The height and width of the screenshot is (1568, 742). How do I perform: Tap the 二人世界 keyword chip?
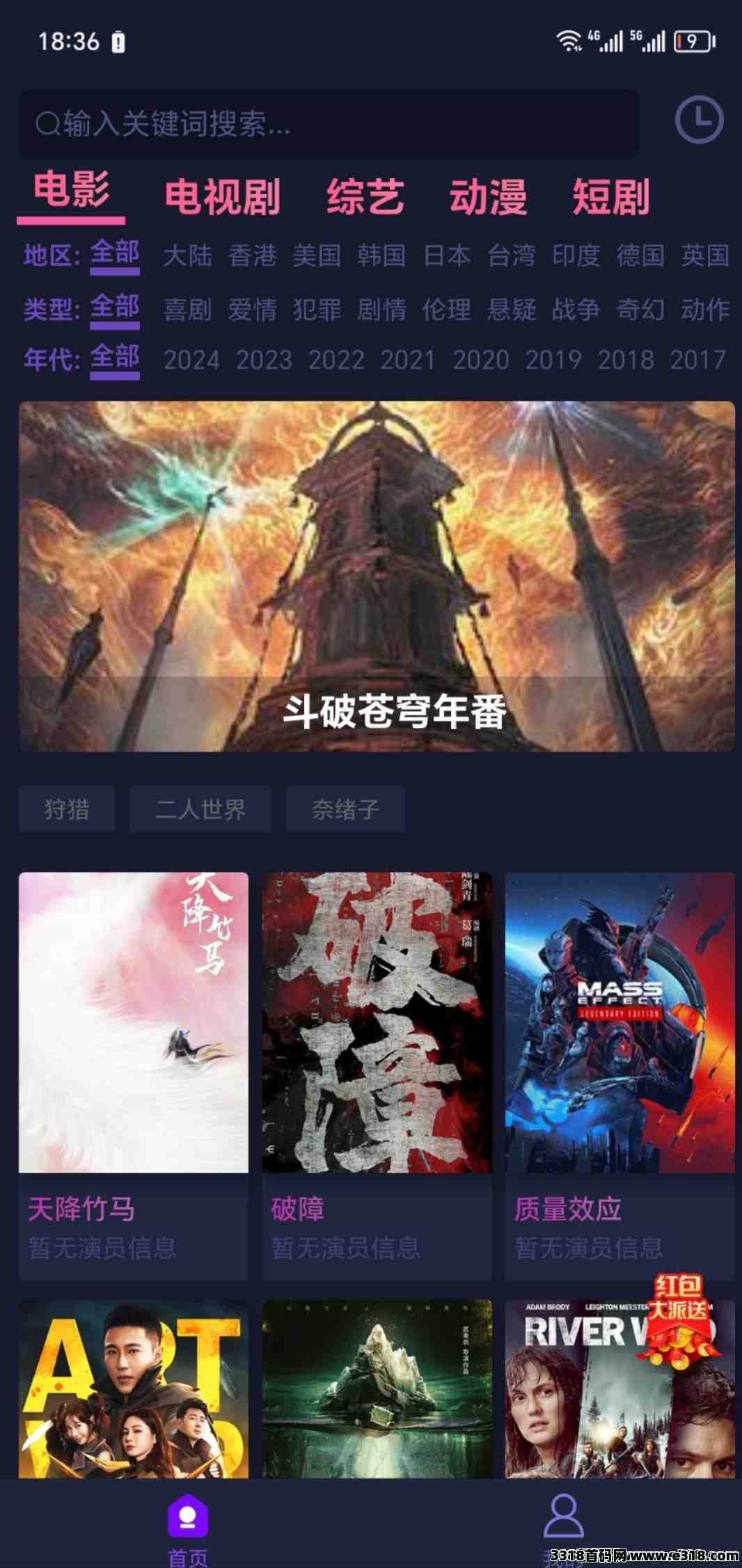200,809
